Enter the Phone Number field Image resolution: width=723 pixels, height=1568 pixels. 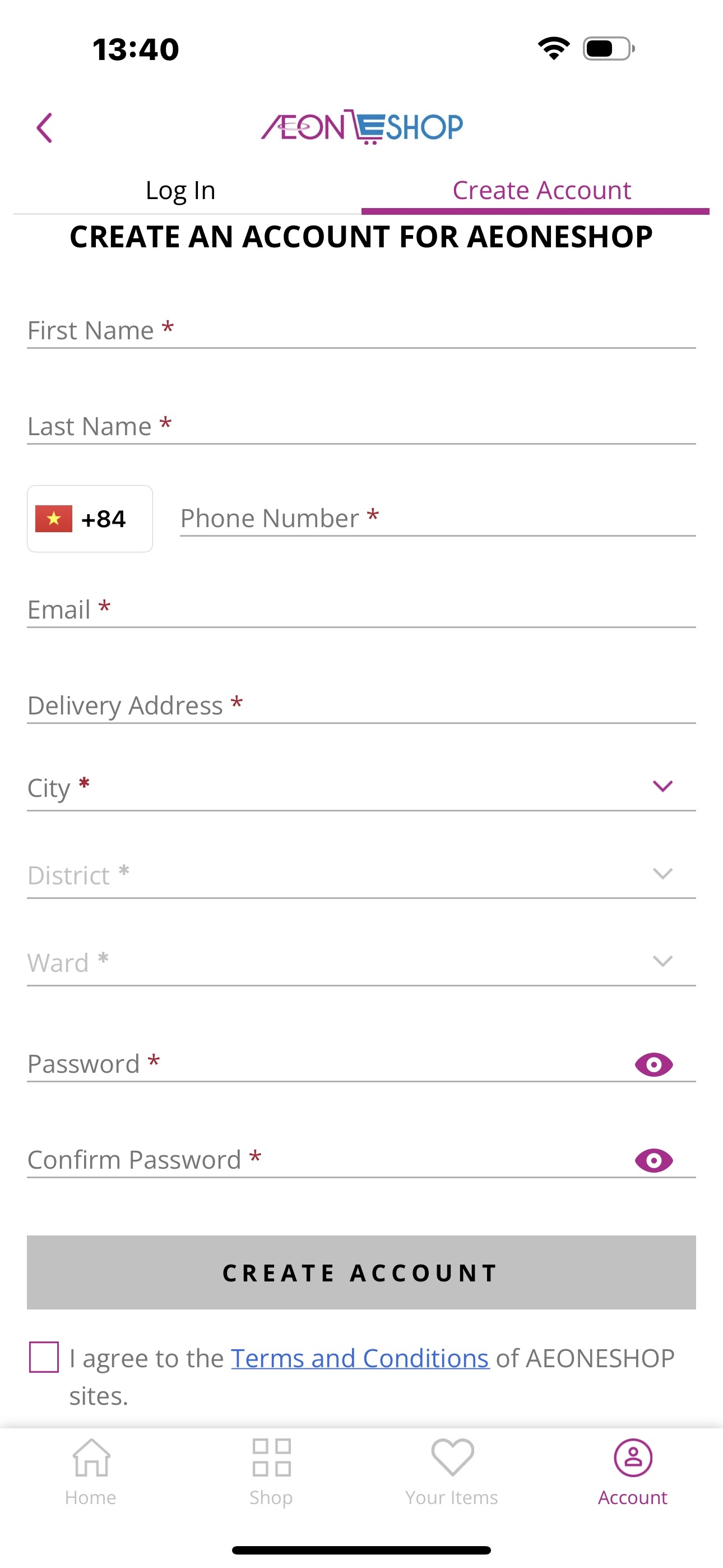click(x=437, y=519)
